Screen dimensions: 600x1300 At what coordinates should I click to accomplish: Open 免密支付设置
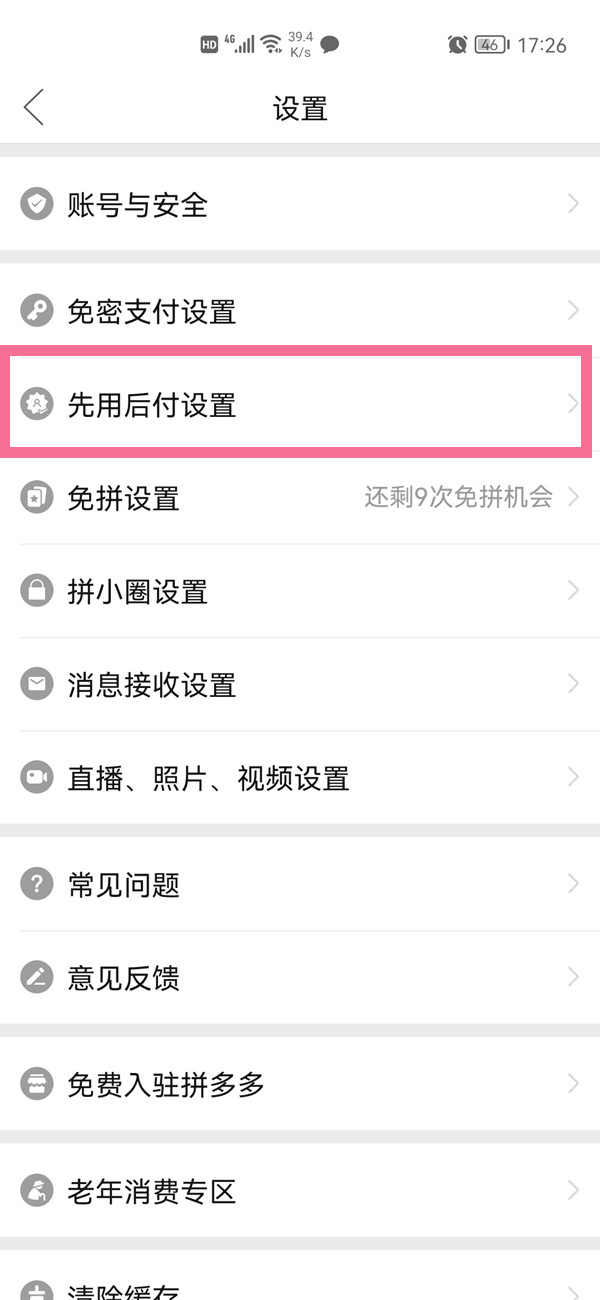coord(300,311)
